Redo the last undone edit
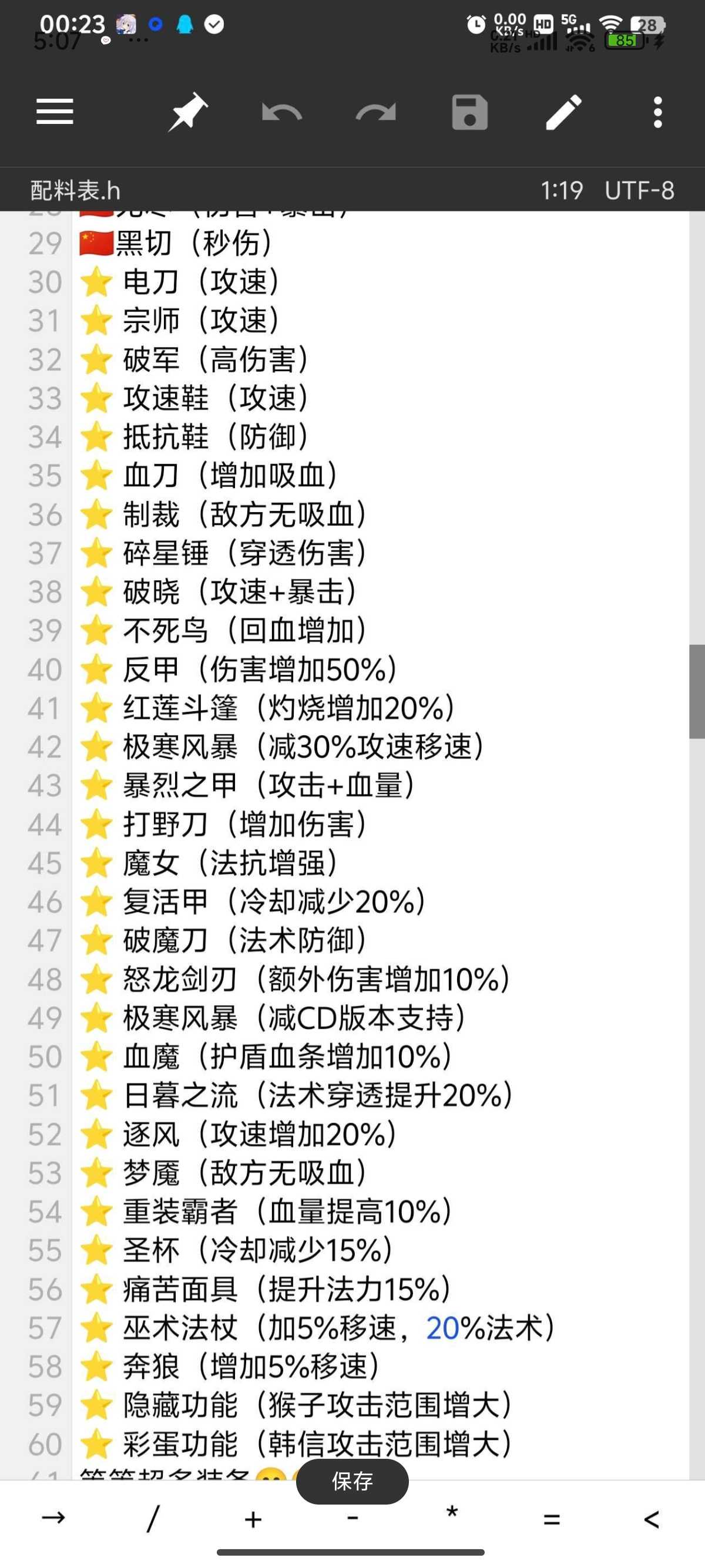Image resolution: width=705 pixels, height=1568 pixels. 375,113
